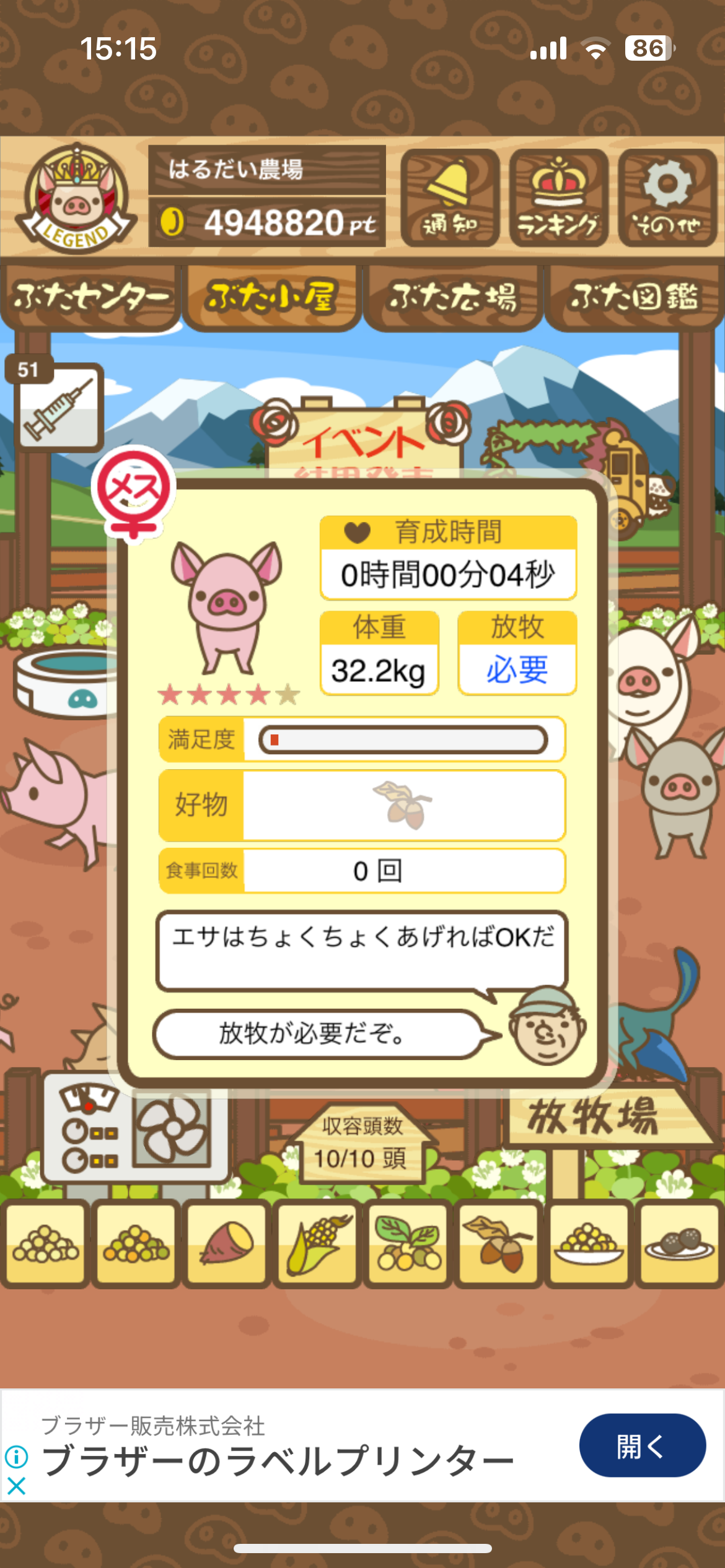The width and height of the screenshot is (725, 1568).
Task: Choose the acorn feed
Action: click(x=498, y=1242)
